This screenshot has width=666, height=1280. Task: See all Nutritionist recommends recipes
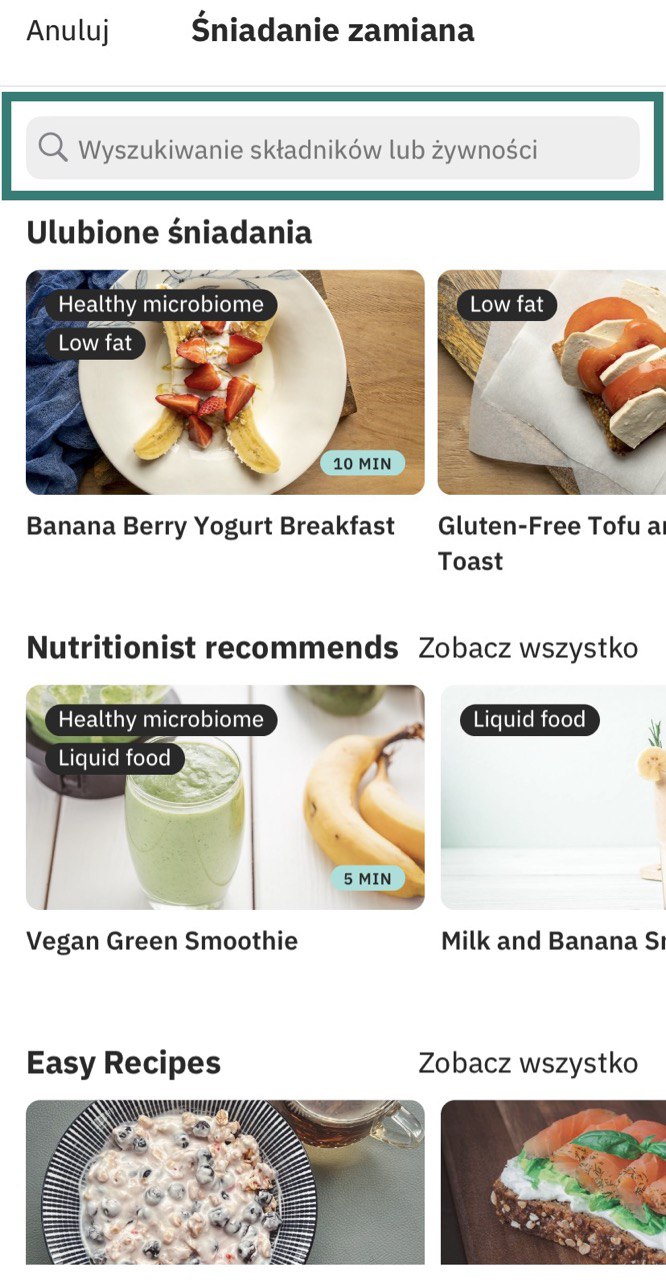point(527,648)
